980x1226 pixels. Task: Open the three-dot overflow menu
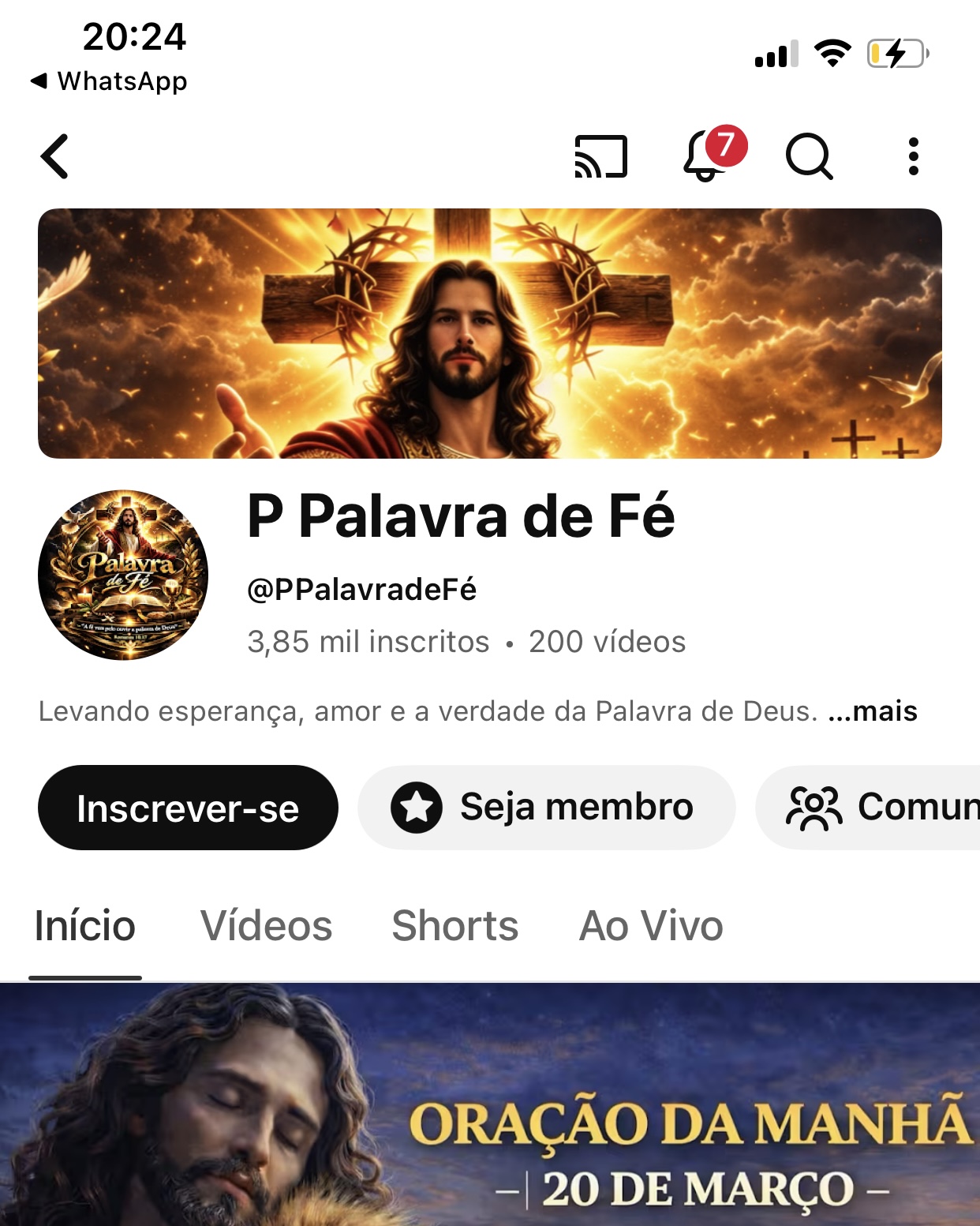tap(913, 156)
